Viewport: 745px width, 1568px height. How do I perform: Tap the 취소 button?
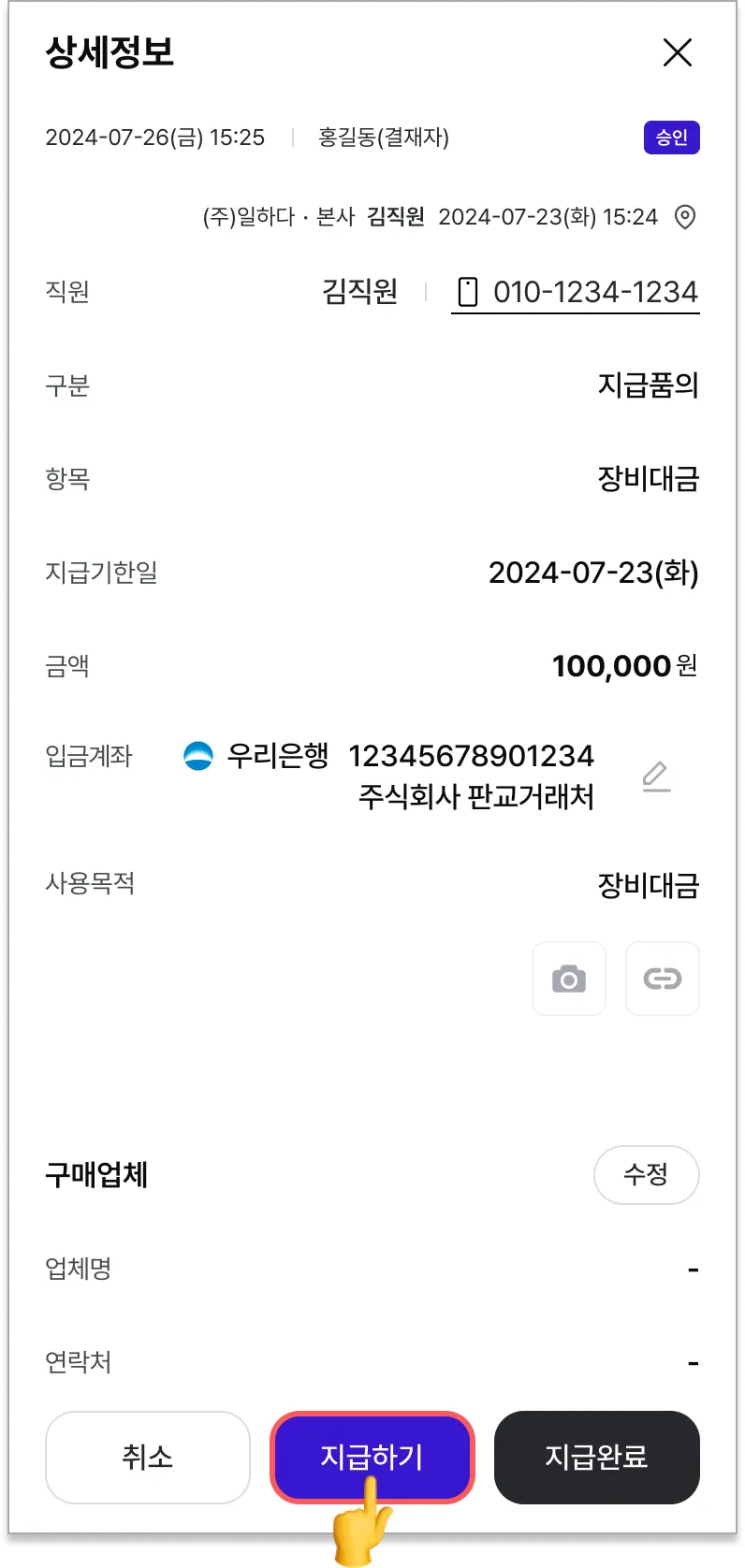[148, 1457]
